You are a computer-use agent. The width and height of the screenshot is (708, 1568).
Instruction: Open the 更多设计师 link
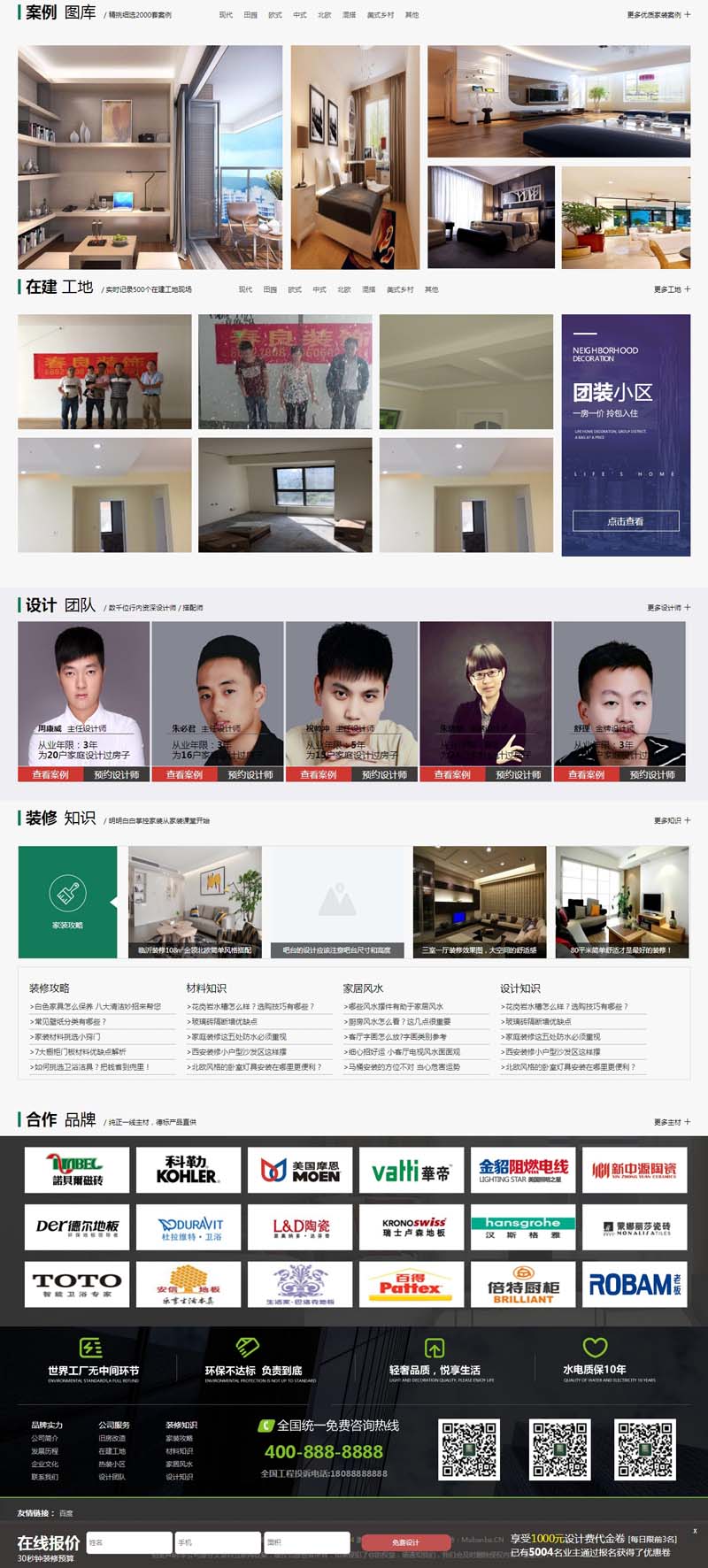click(x=667, y=608)
